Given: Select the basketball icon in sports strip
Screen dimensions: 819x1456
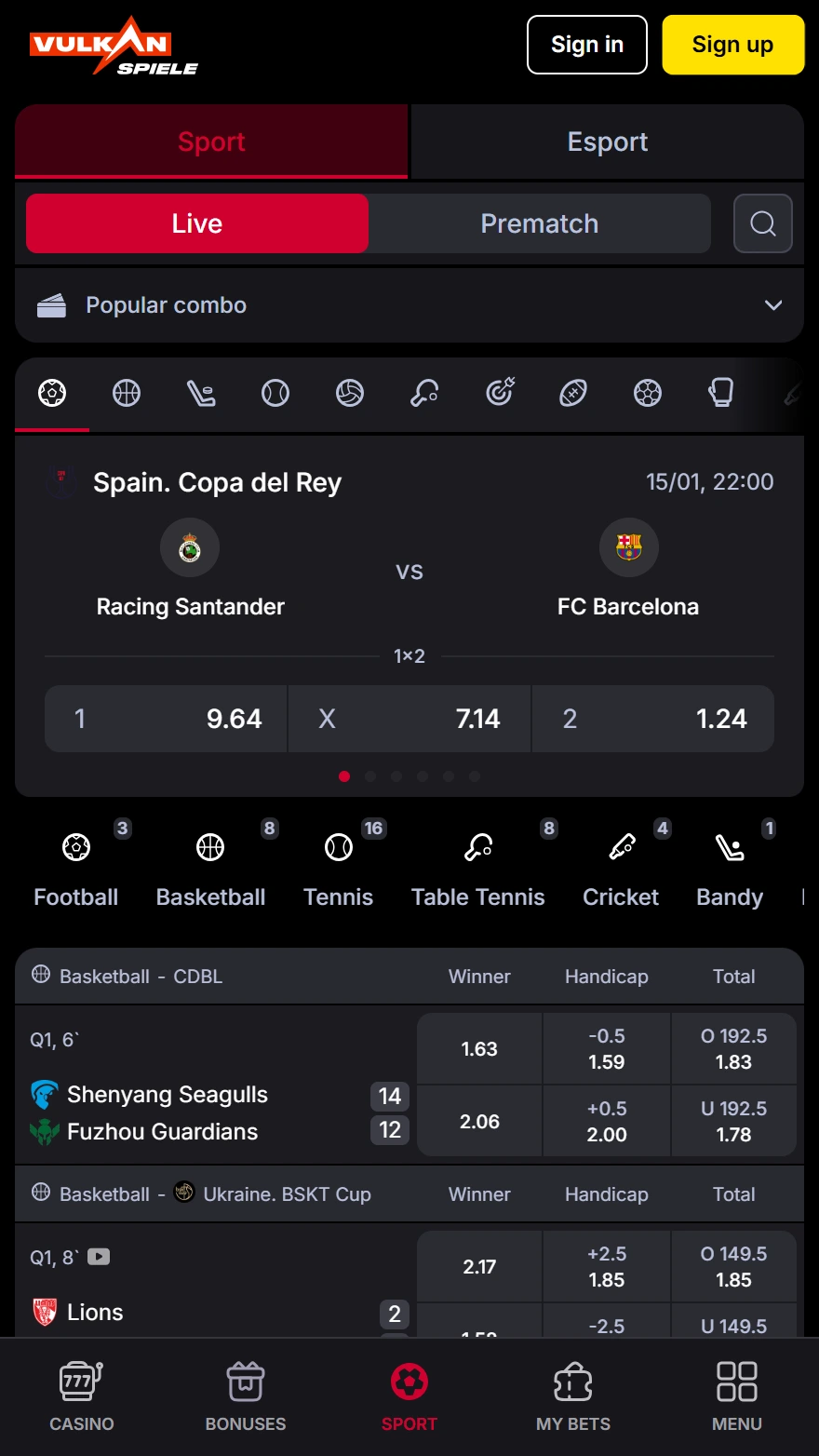Looking at the screenshot, I should [127, 394].
